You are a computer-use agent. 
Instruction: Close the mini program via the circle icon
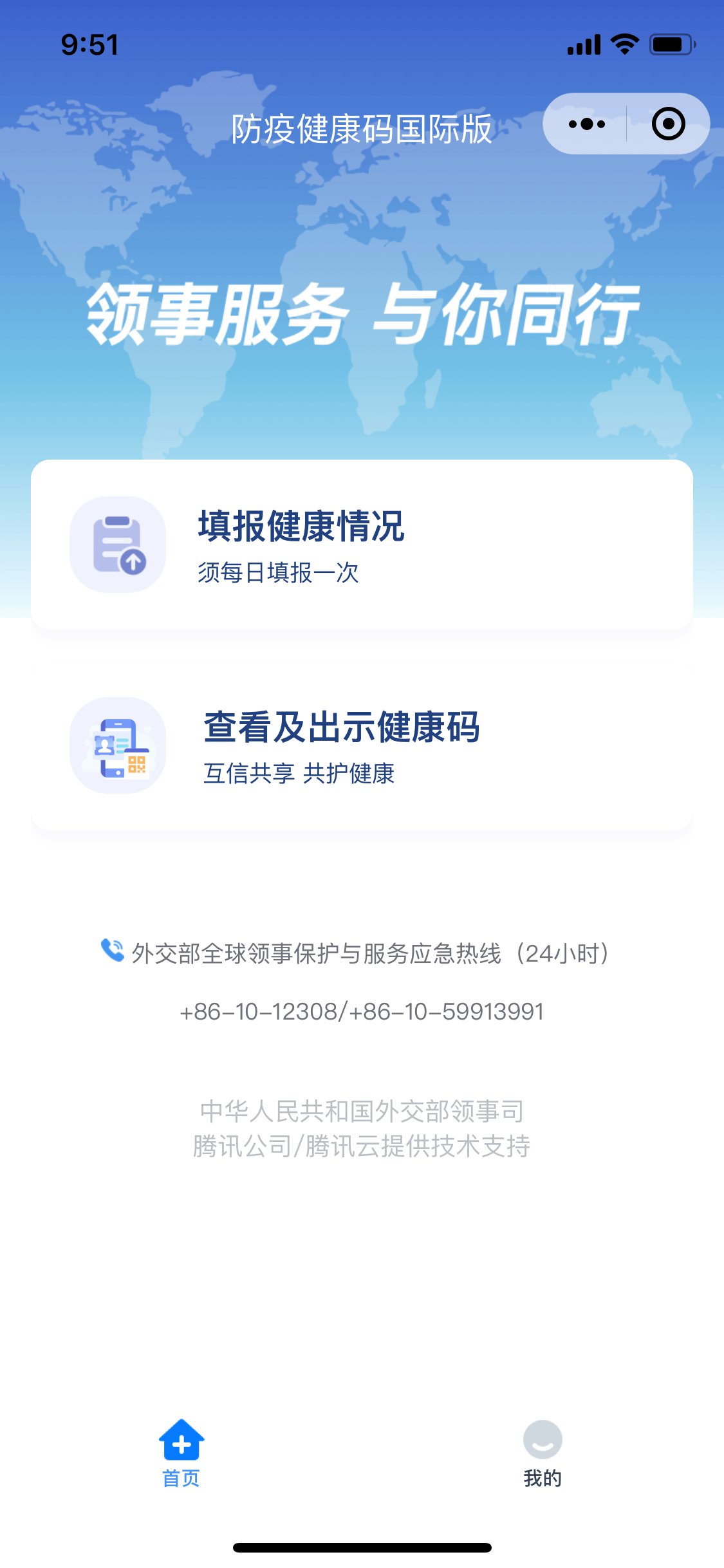pos(668,124)
